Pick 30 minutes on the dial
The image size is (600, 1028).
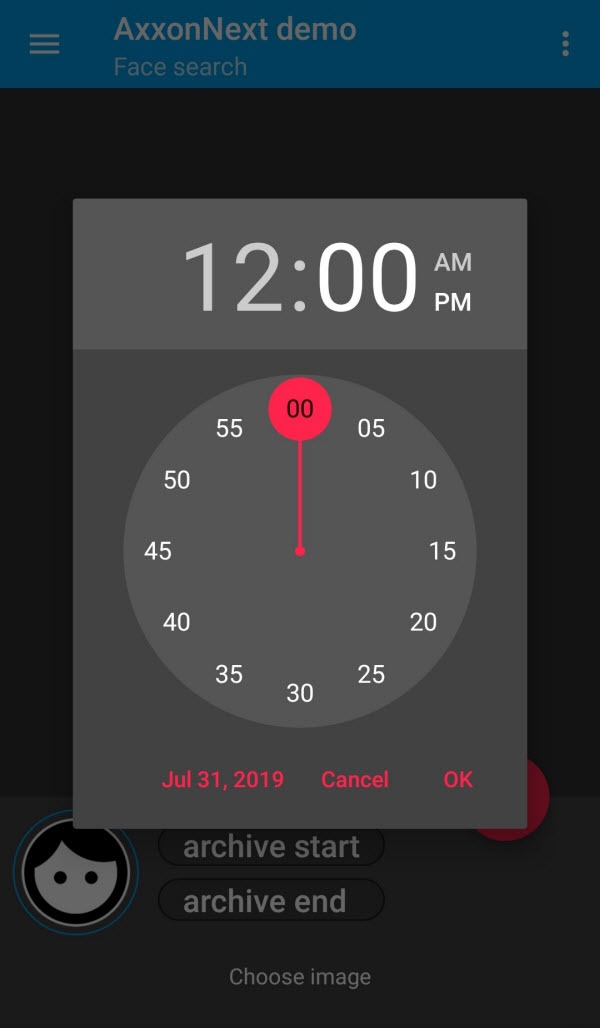pyautogui.click(x=300, y=693)
